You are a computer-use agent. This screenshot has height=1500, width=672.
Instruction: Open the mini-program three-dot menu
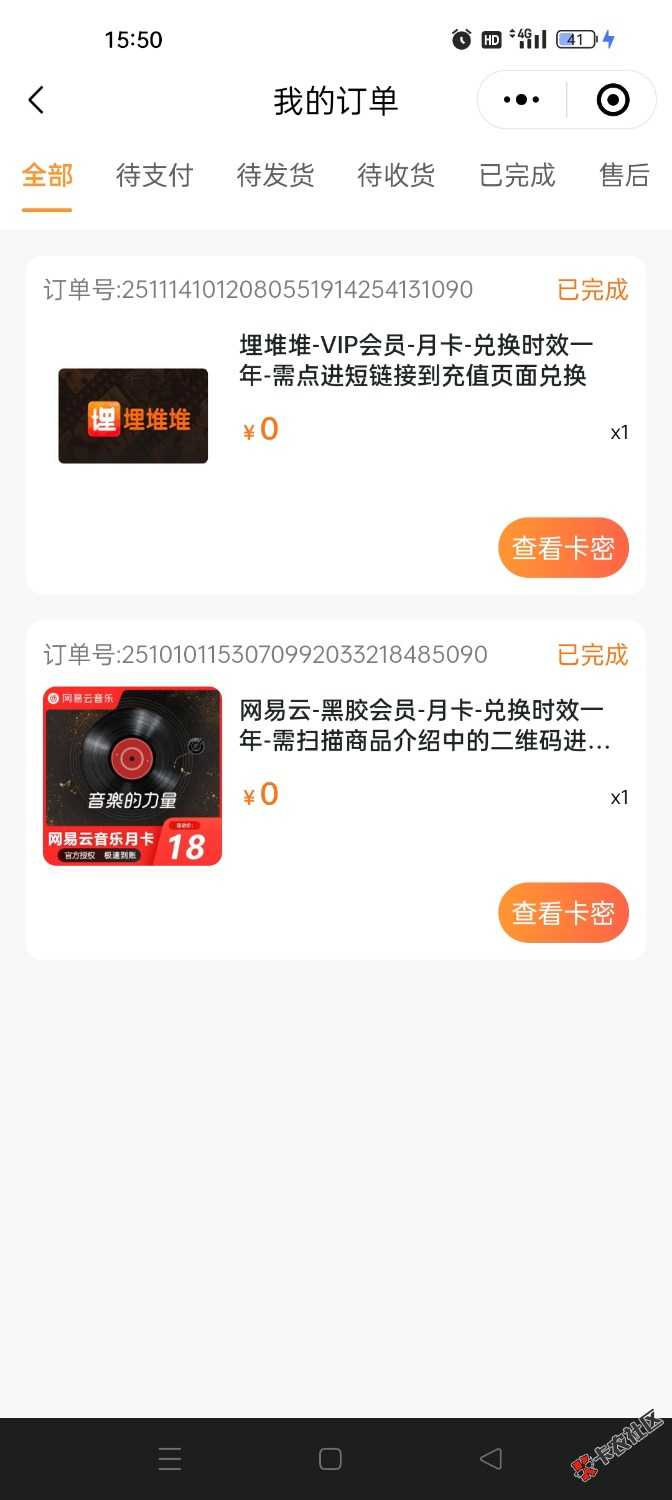point(521,100)
